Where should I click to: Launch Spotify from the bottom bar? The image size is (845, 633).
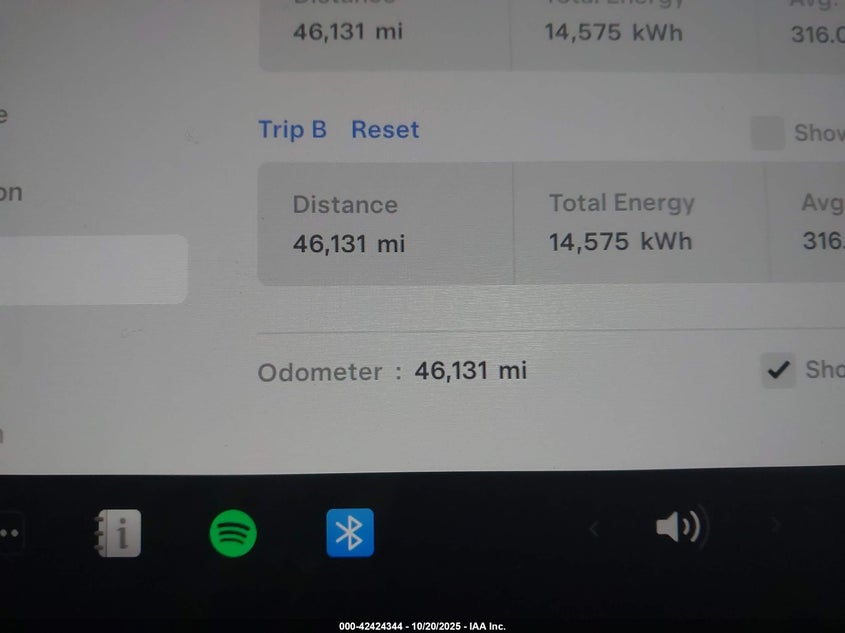point(233,533)
